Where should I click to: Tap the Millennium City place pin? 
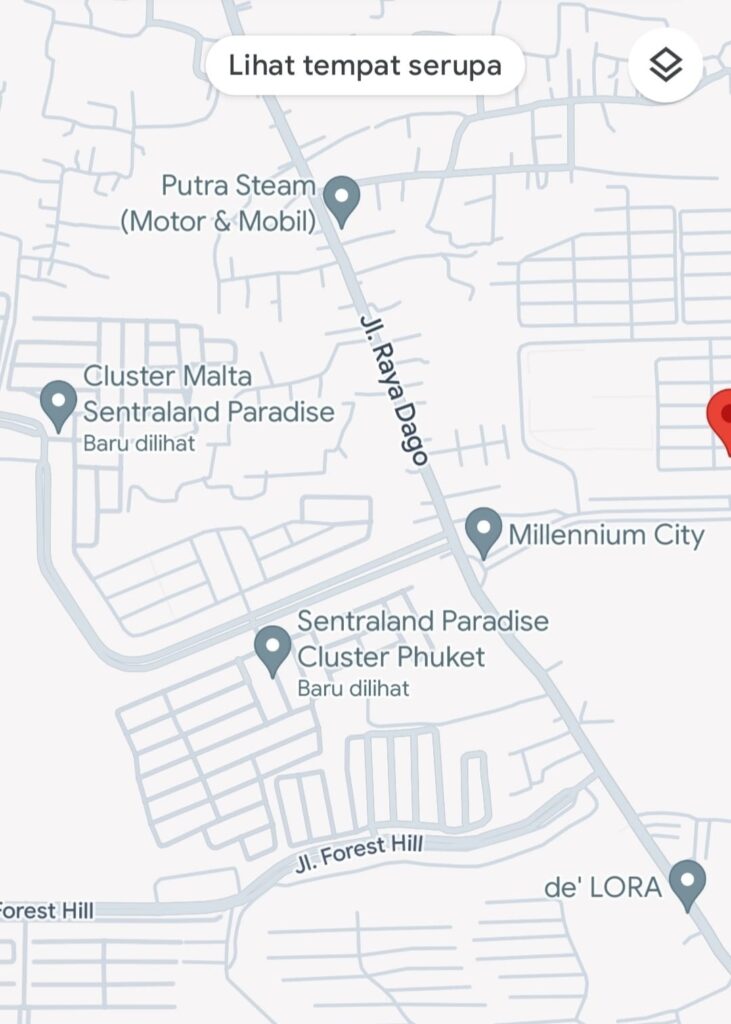[x=484, y=530]
